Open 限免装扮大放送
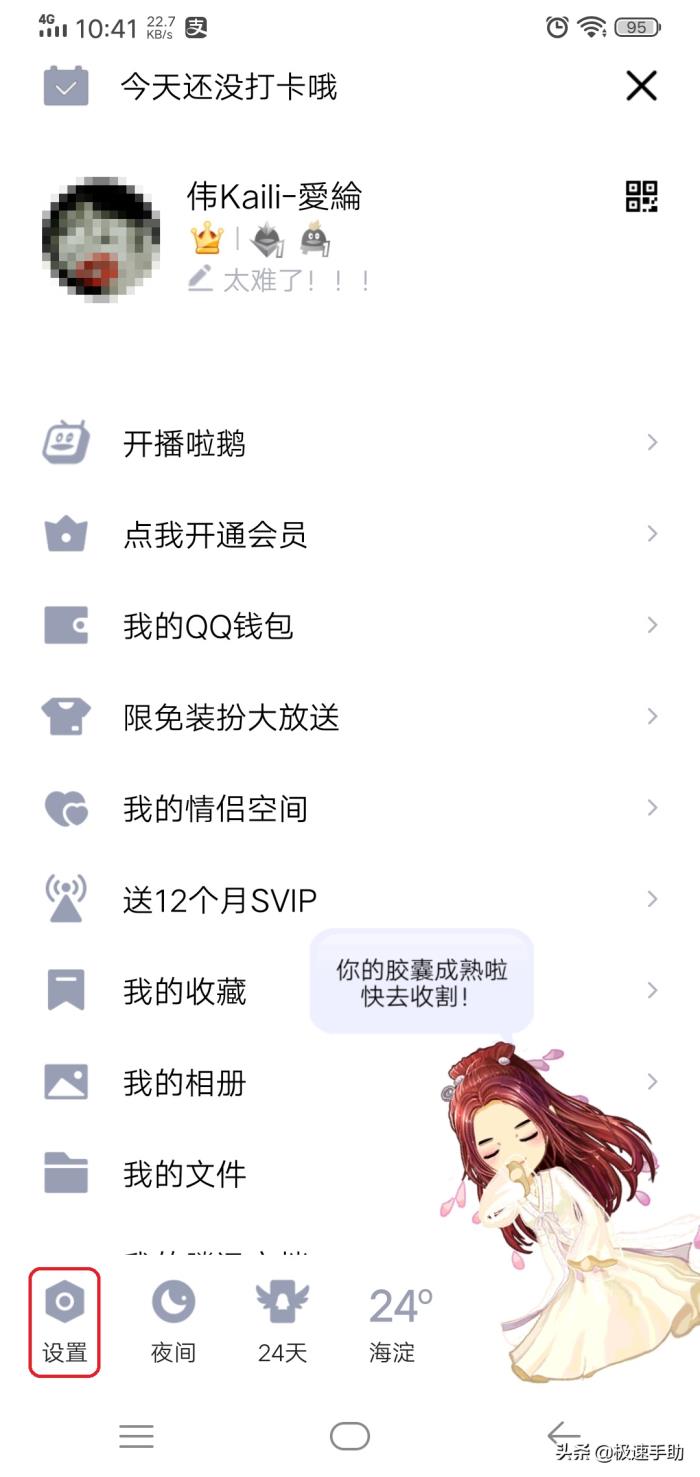This screenshot has width=700, height=1477. (231, 717)
